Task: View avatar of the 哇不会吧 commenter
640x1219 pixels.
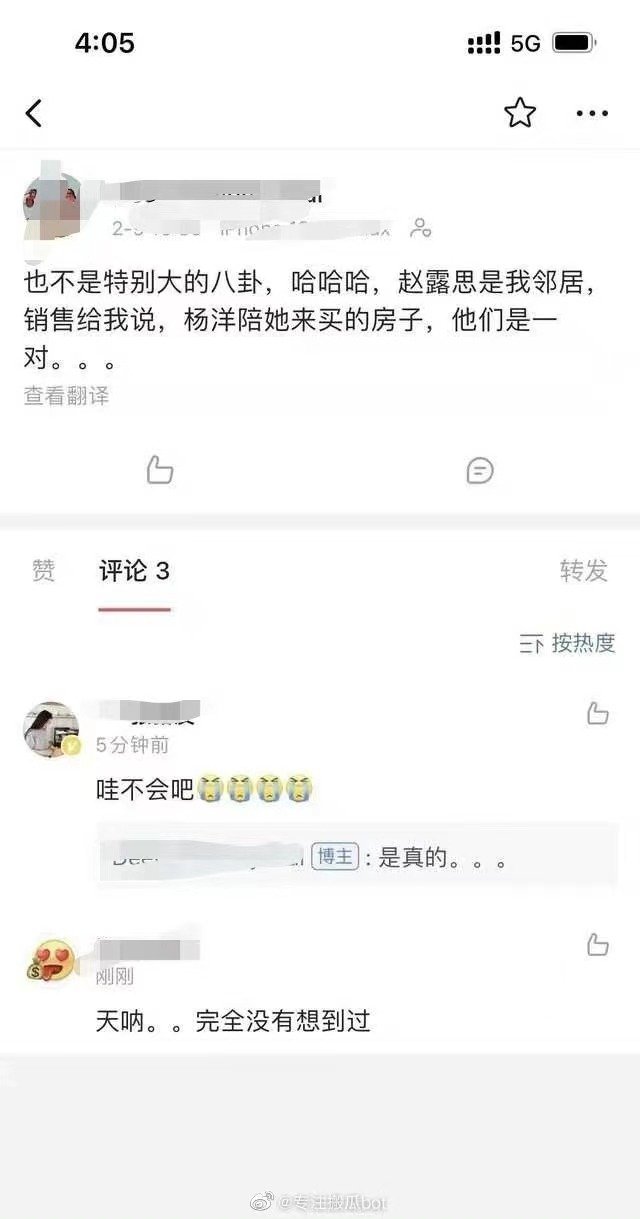Action: [51, 729]
